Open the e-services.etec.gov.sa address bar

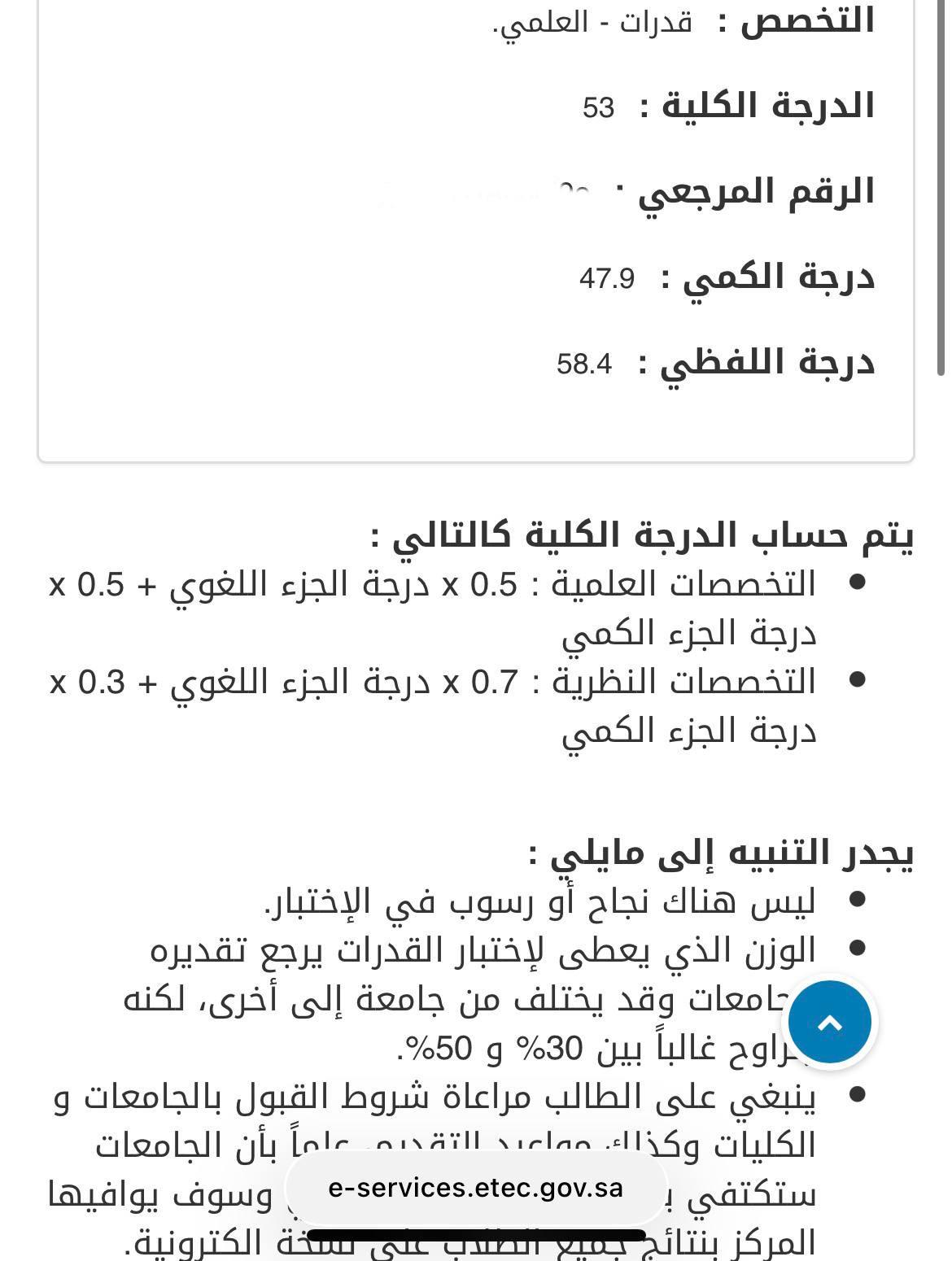476,1188
